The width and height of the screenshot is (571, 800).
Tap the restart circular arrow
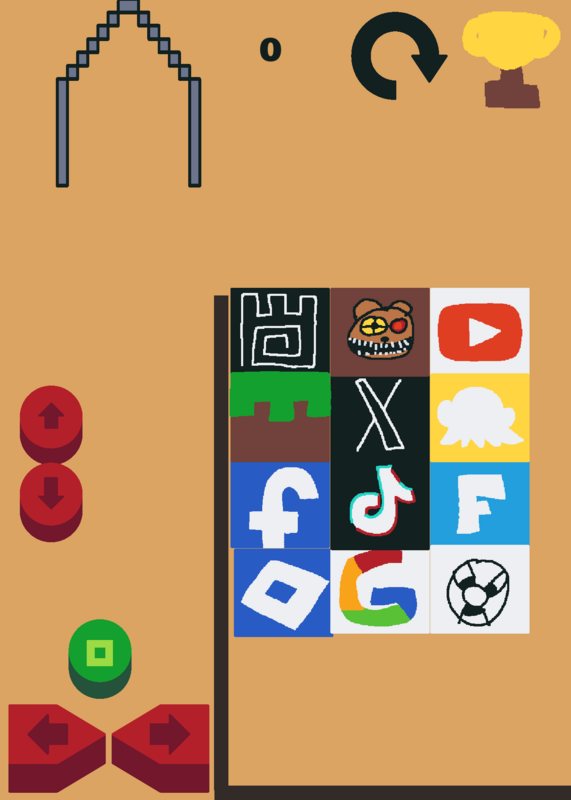point(399,56)
